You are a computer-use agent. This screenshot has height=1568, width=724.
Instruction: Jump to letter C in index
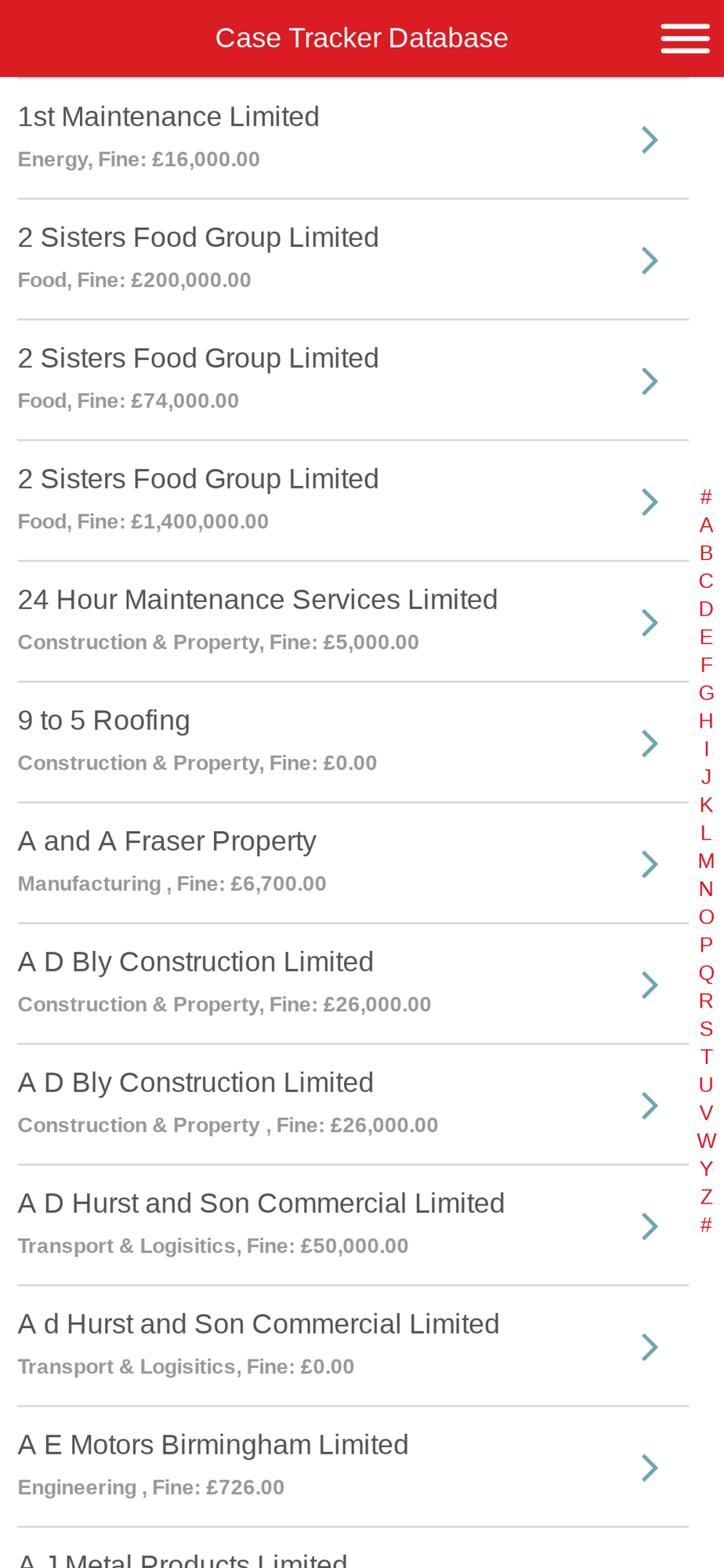[706, 581]
